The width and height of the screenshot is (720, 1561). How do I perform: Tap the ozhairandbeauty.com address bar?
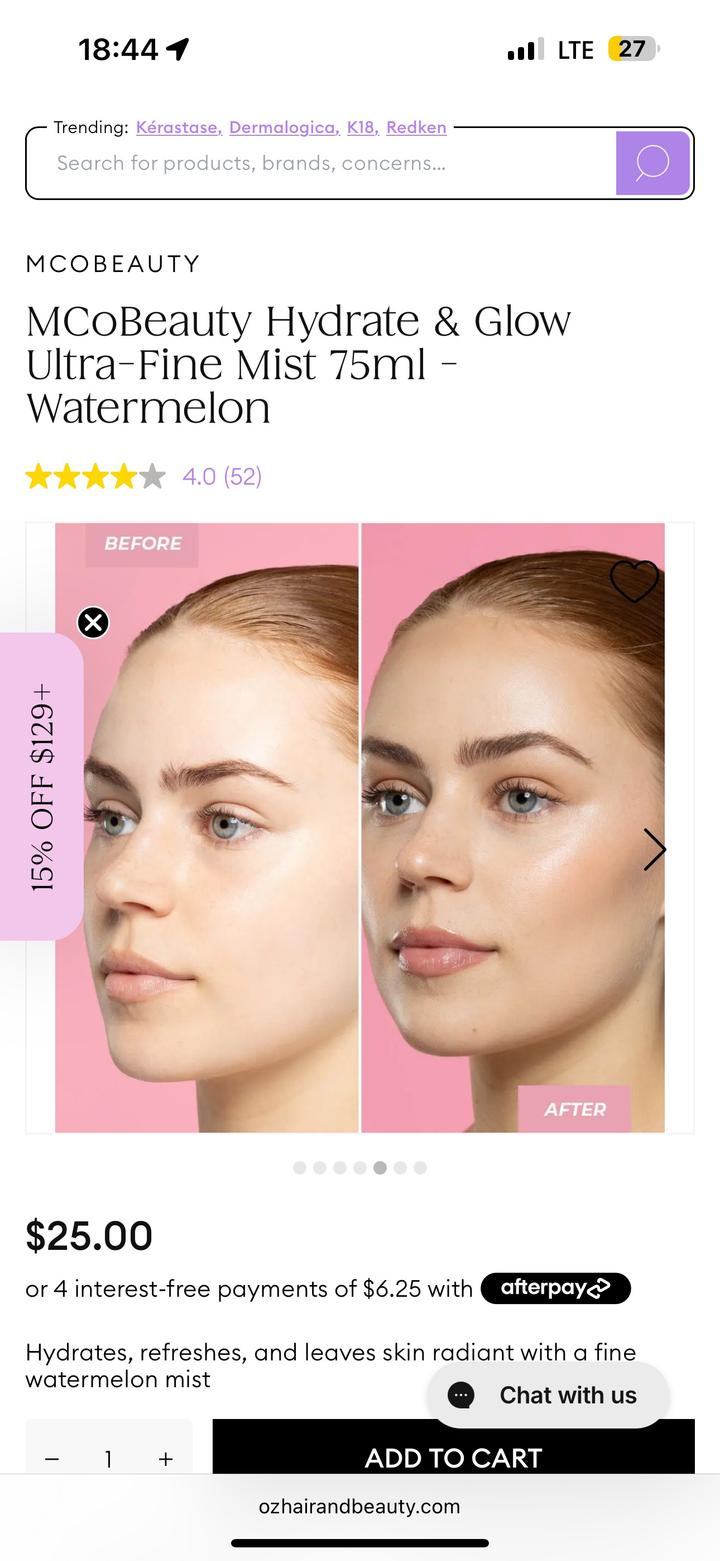360,1506
